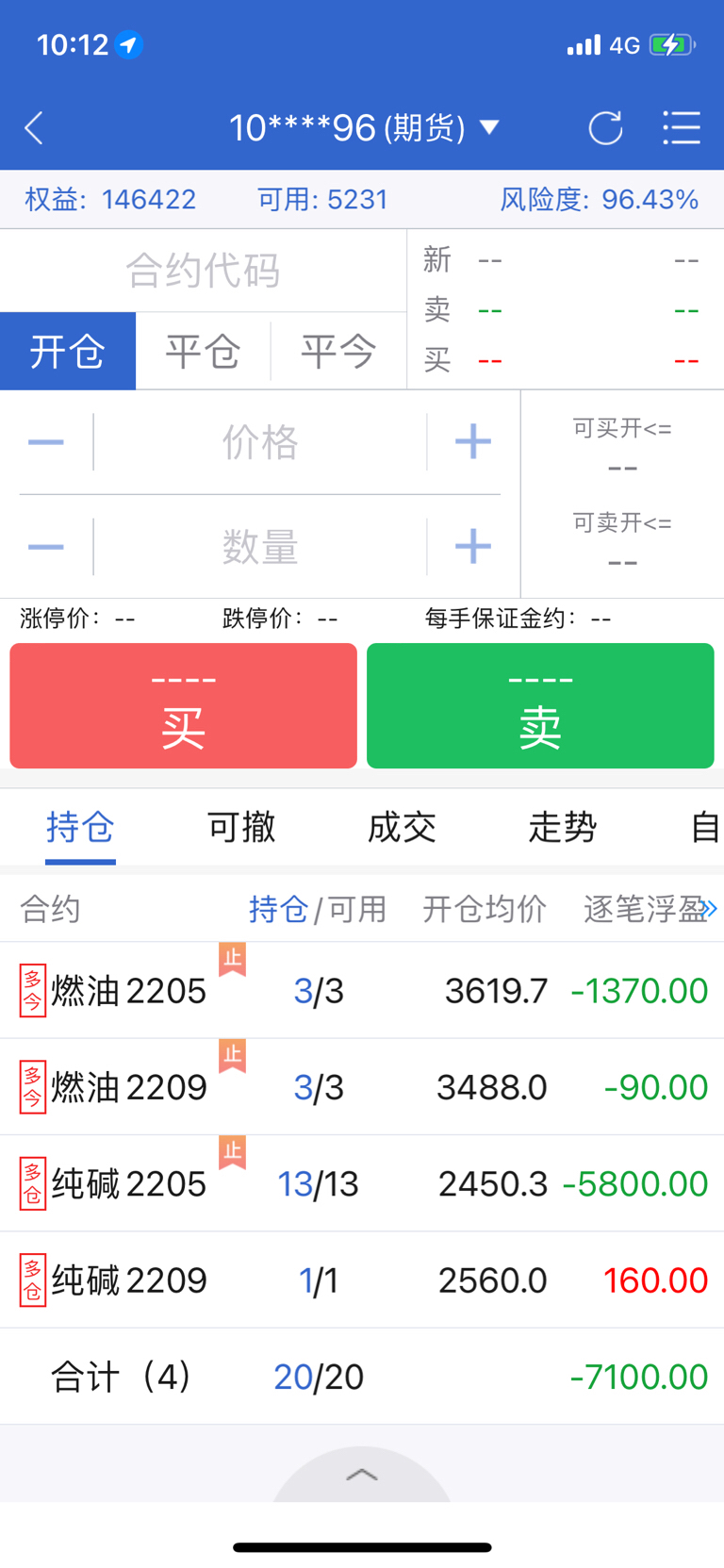
Task: Switch to the 可撤 tab
Action: click(241, 827)
